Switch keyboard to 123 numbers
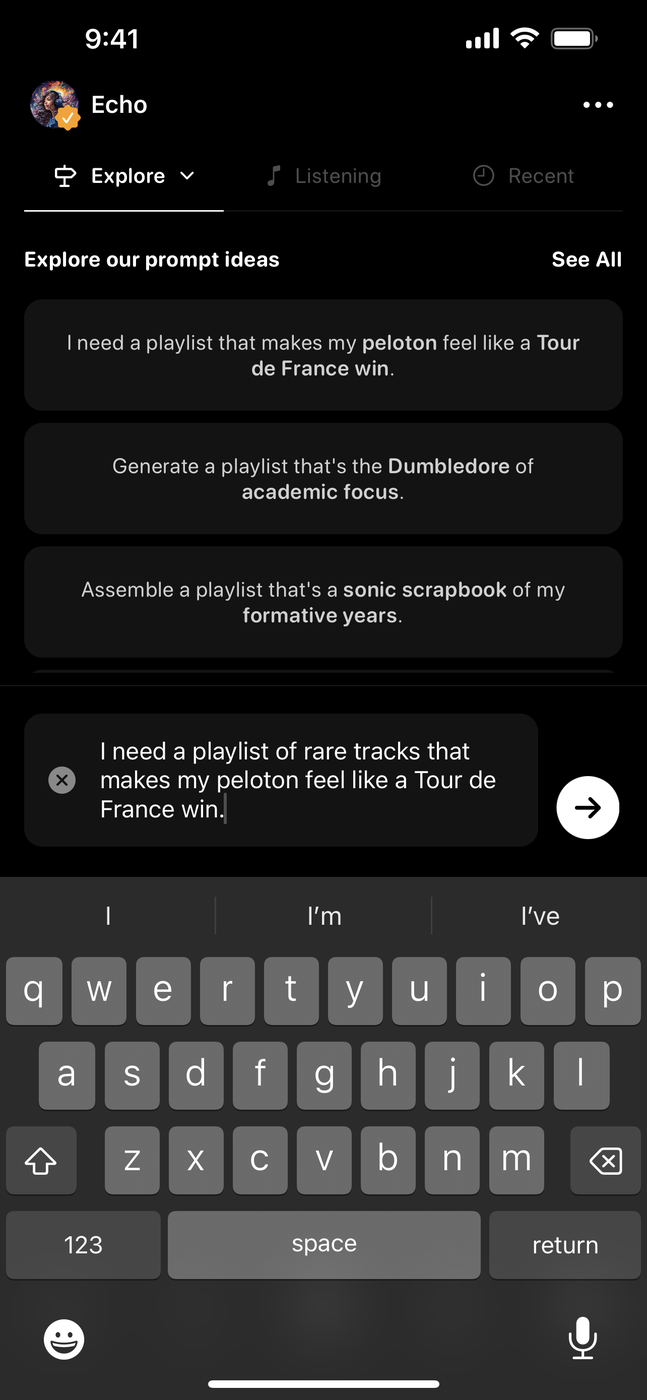The width and height of the screenshot is (647, 1400). 83,1245
